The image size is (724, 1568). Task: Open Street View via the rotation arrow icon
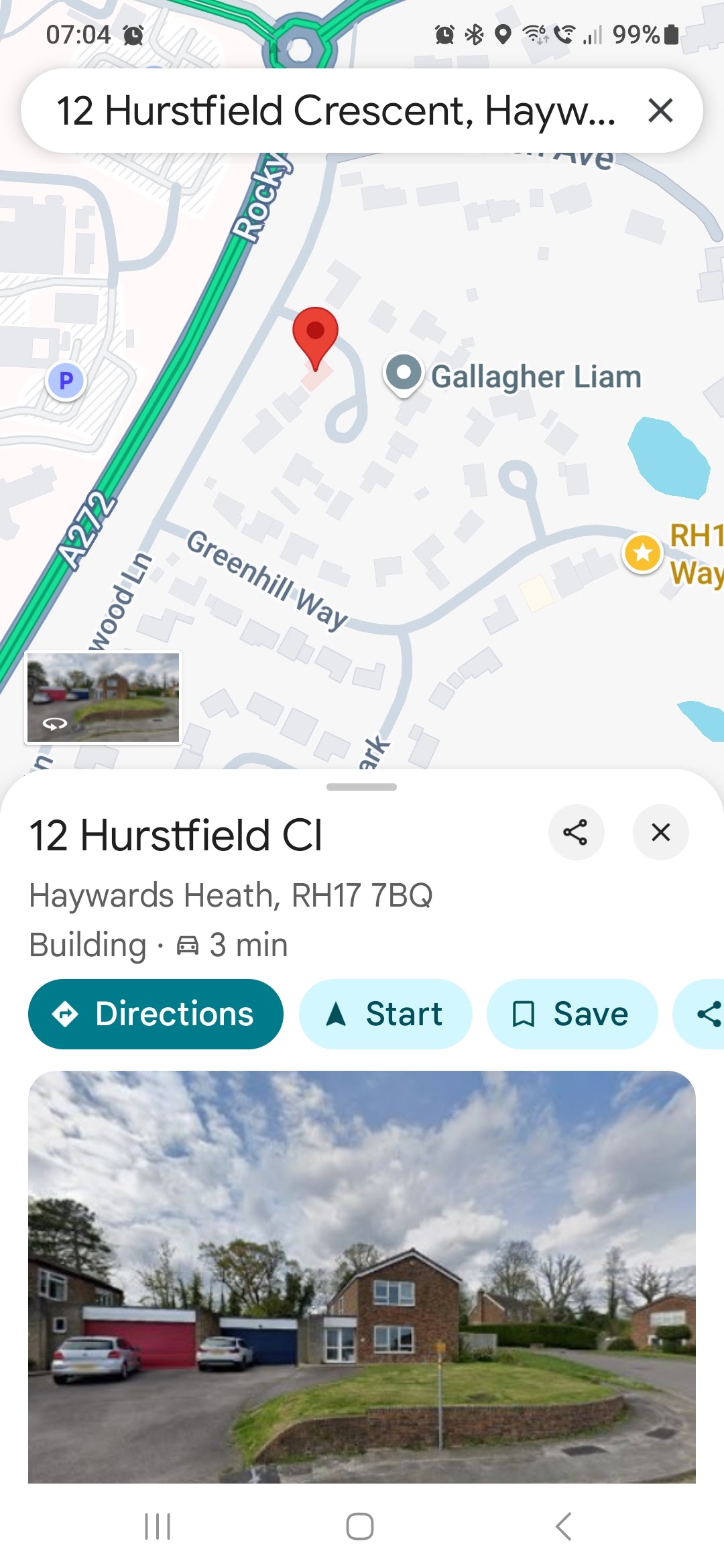[55, 722]
